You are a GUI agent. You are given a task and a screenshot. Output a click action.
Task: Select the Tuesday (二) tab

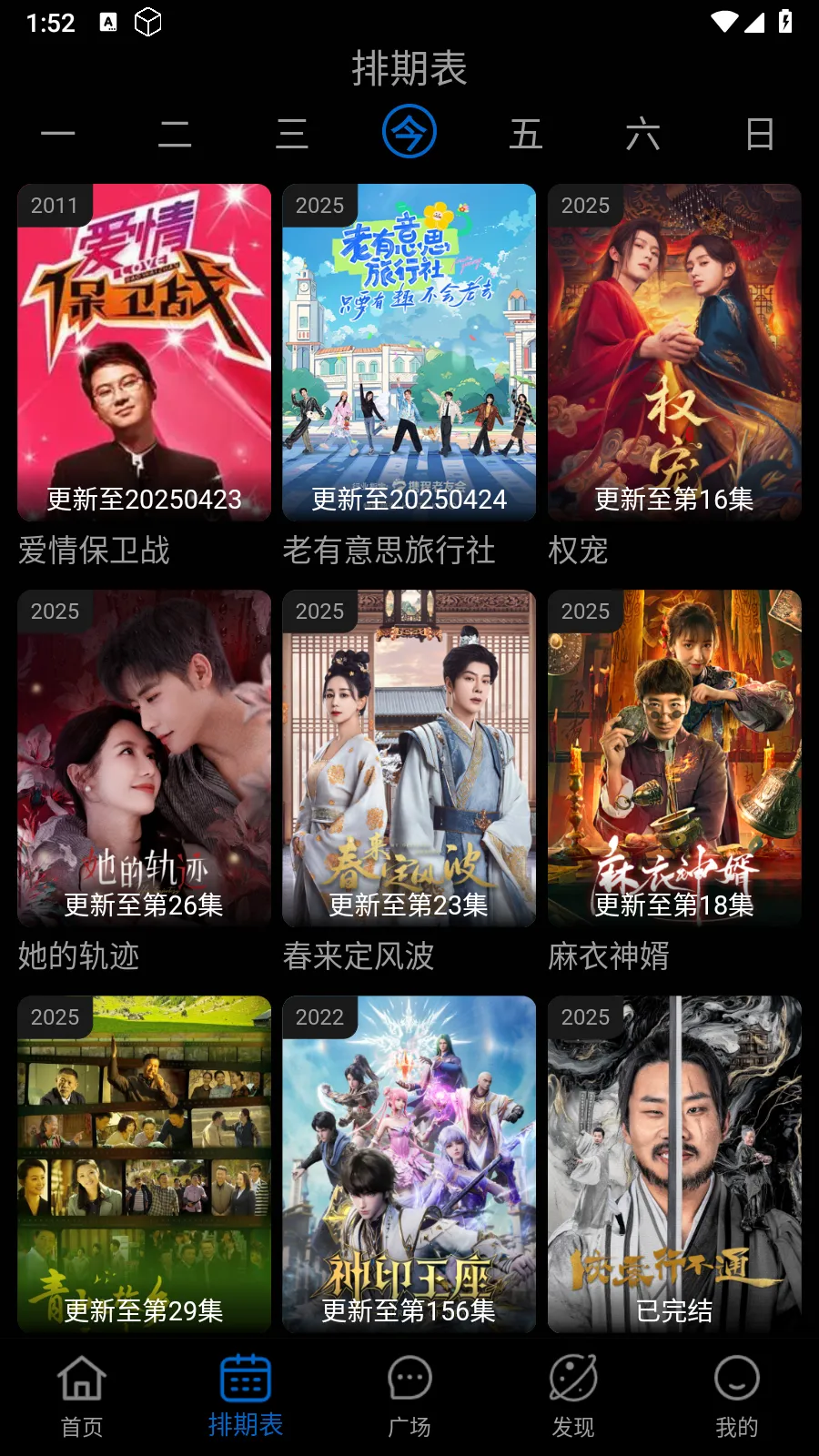pyautogui.click(x=175, y=134)
